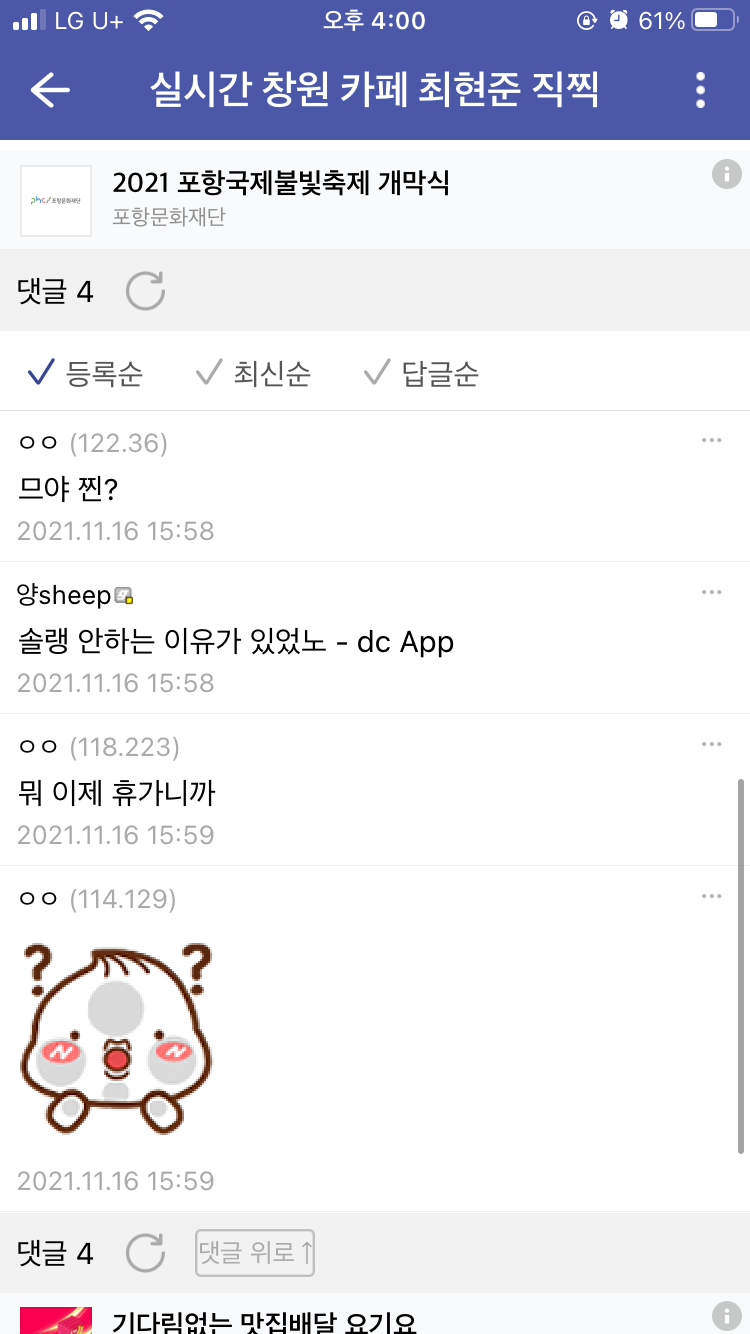Image resolution: width=750 pixels, height=1334 pixels.
Task: Tap the info icon on the 포항문화재단 ad
Action: click(x=726, y=174)
